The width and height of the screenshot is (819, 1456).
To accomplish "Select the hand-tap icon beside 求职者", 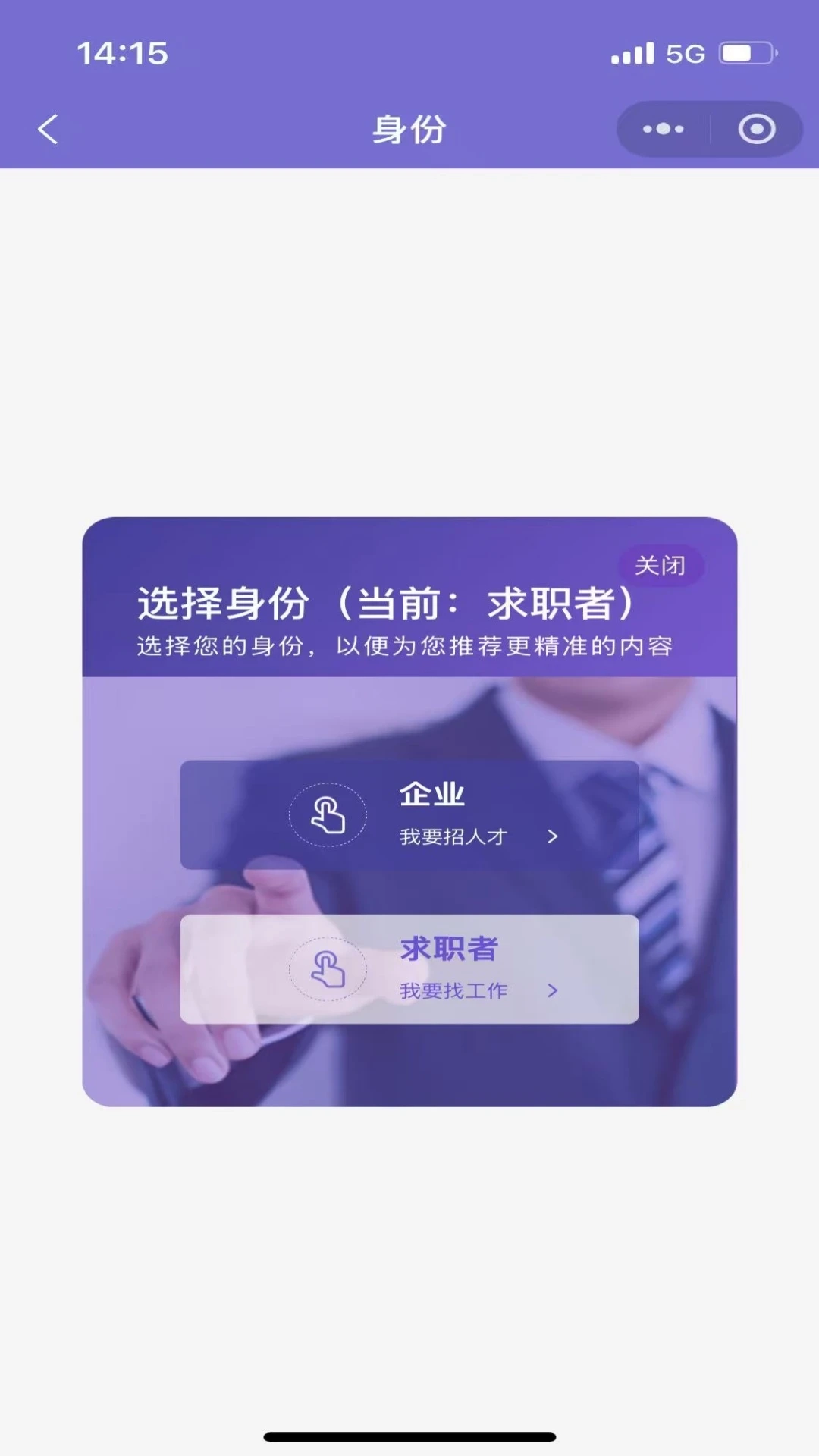I will [329, 969].
